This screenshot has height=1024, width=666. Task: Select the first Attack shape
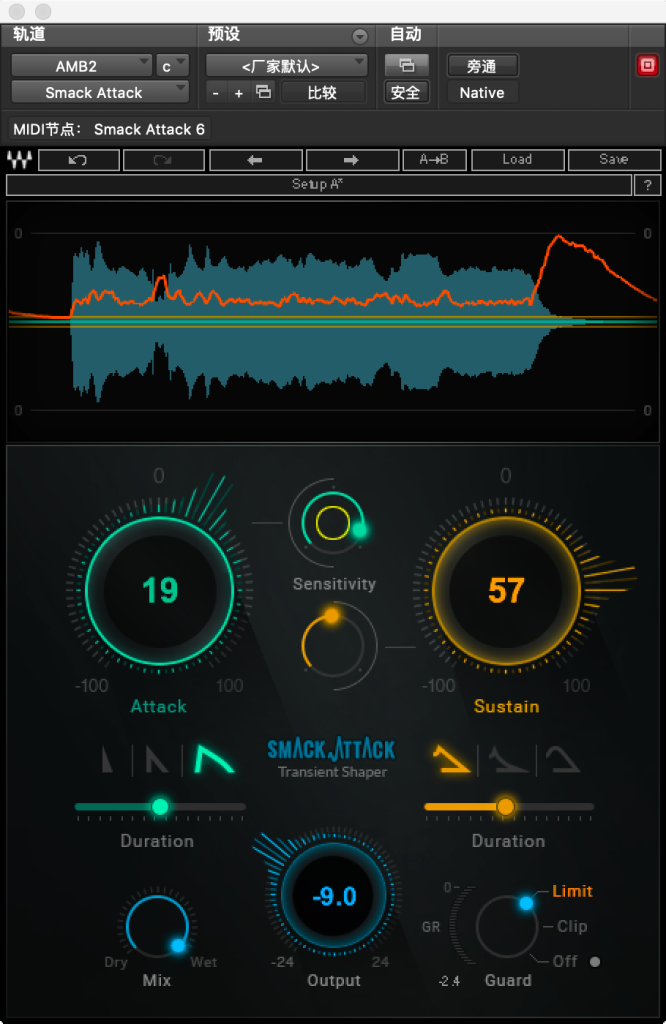tap(109, 759)
